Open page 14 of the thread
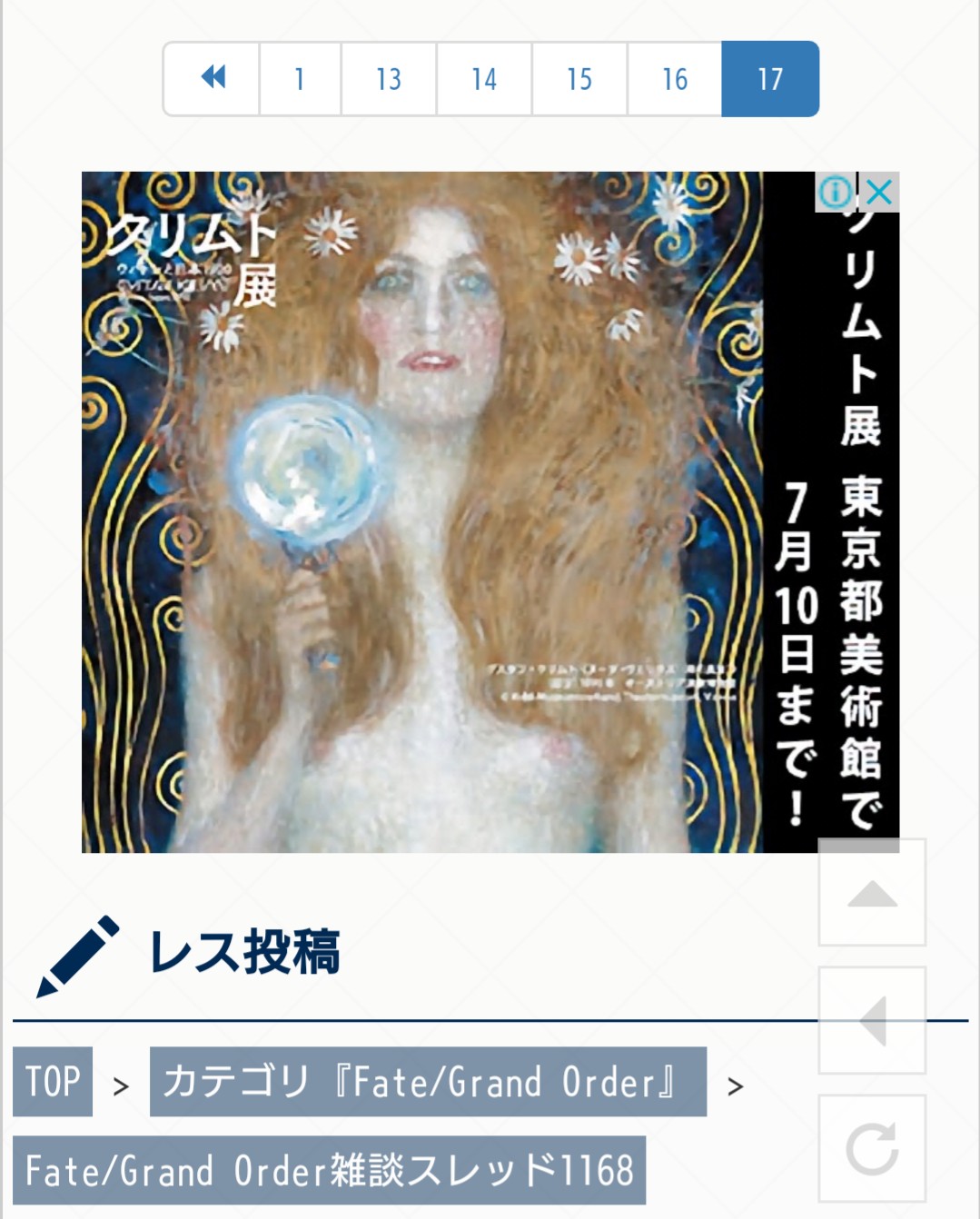Screen dimensions: 980x1219 484,79
